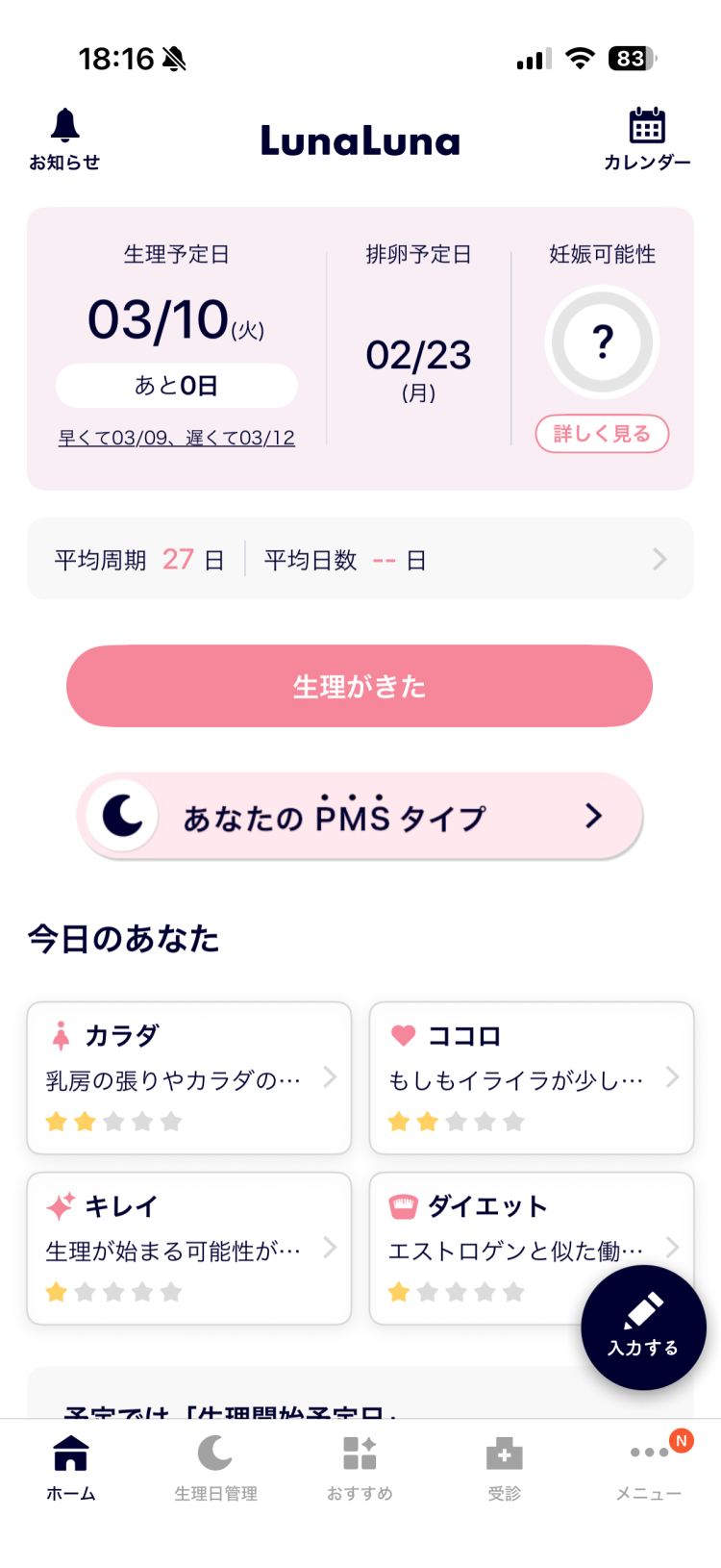Tap the 入力する floating button
This screenshot has height=1568, width=721.
tap(643, 1327)
